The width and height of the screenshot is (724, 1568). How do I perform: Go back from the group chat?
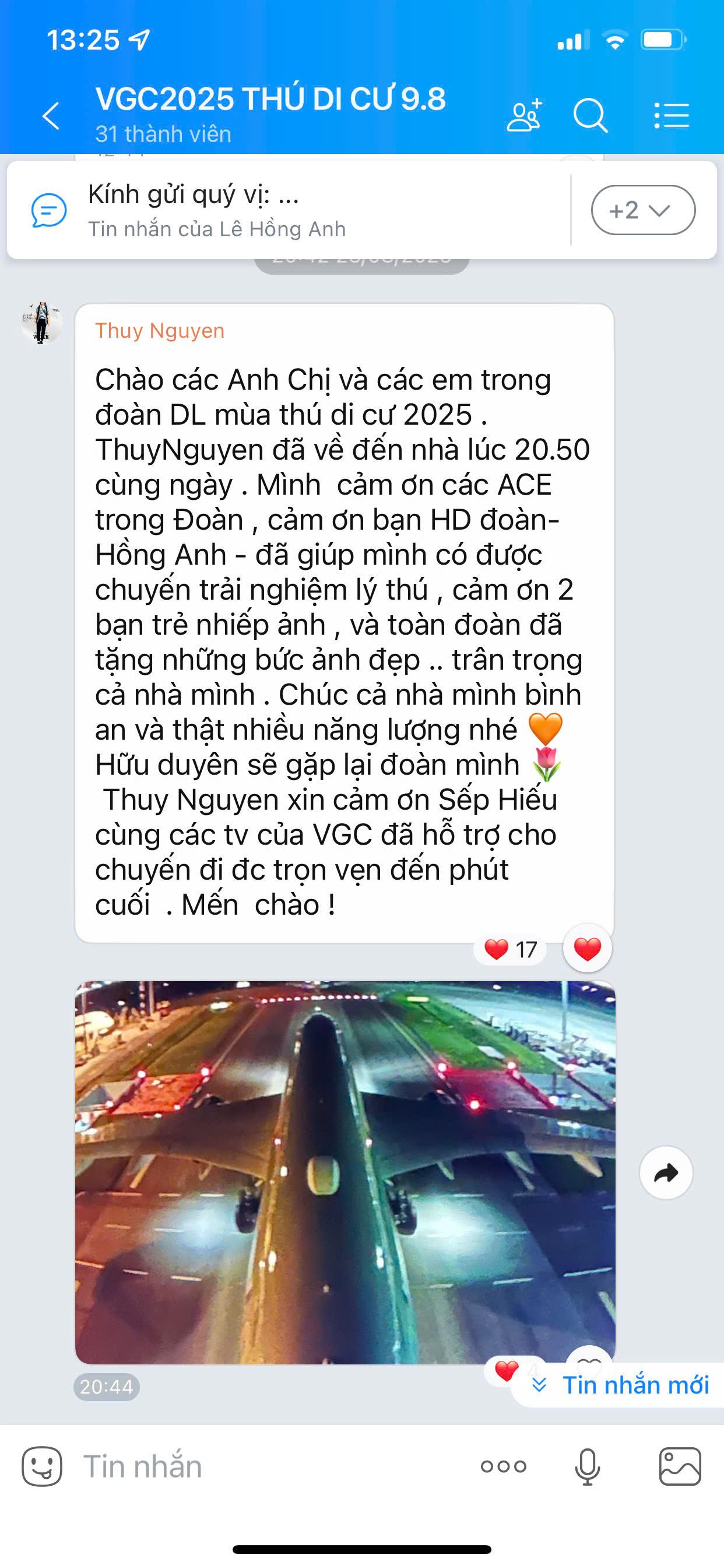pos(51,116)
